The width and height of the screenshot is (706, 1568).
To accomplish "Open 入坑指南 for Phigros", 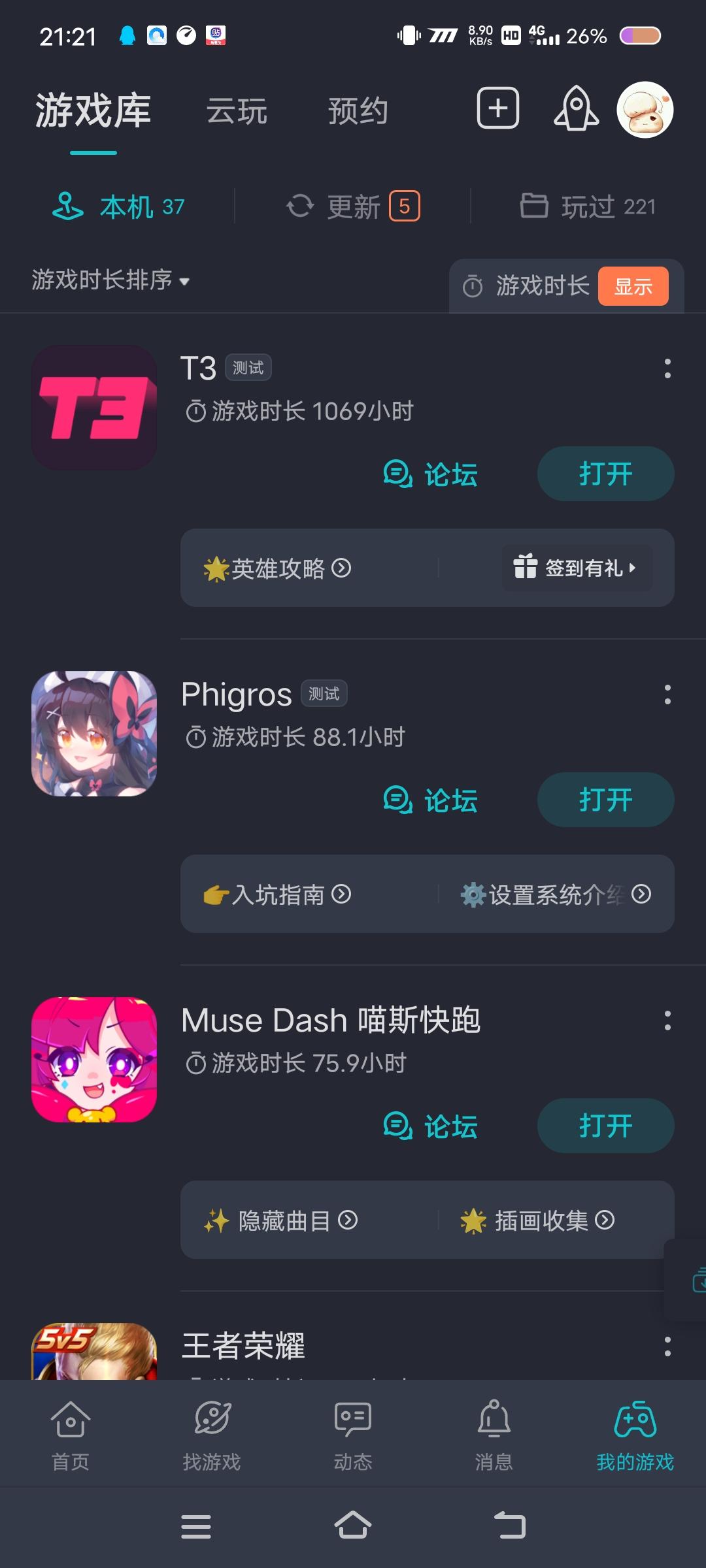I will [x=278, y=894].
